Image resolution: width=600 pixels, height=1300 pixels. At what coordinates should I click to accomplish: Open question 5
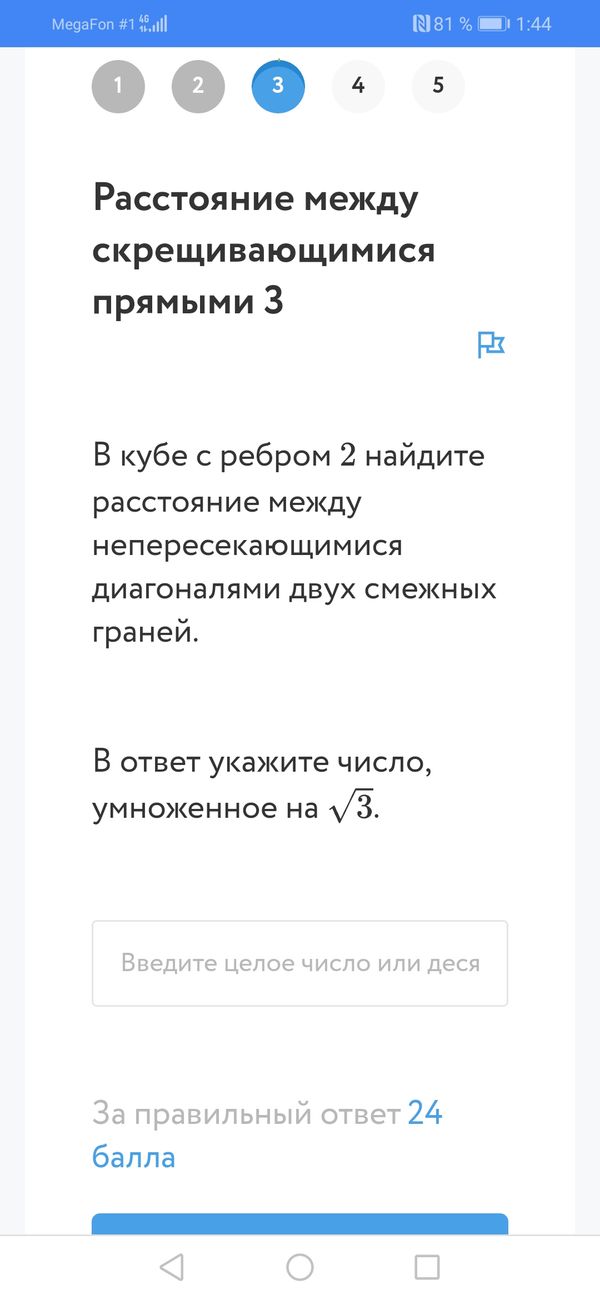tap(438, 86)
